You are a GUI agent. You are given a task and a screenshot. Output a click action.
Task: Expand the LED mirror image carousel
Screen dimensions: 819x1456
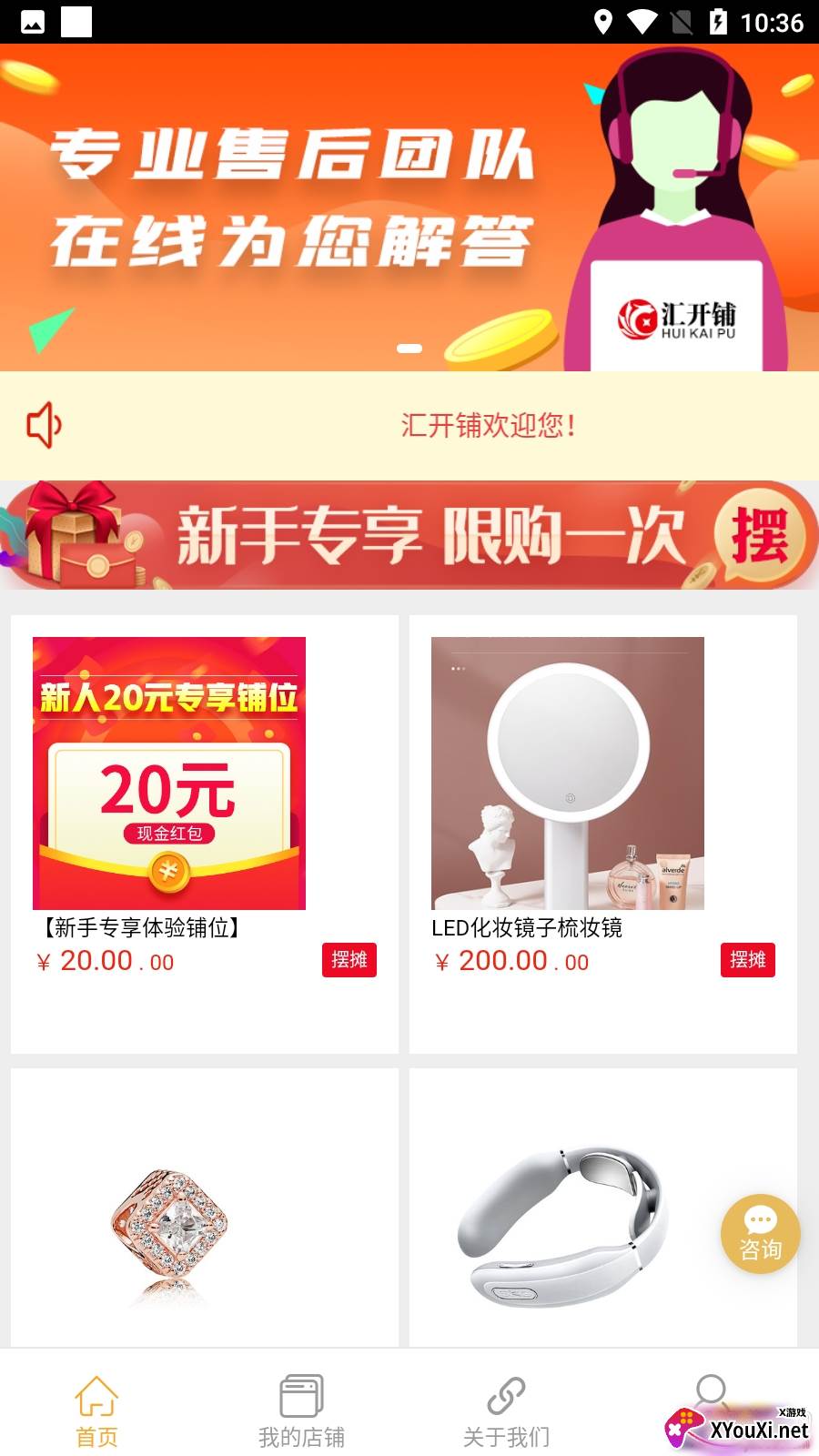tap(569, 773)
